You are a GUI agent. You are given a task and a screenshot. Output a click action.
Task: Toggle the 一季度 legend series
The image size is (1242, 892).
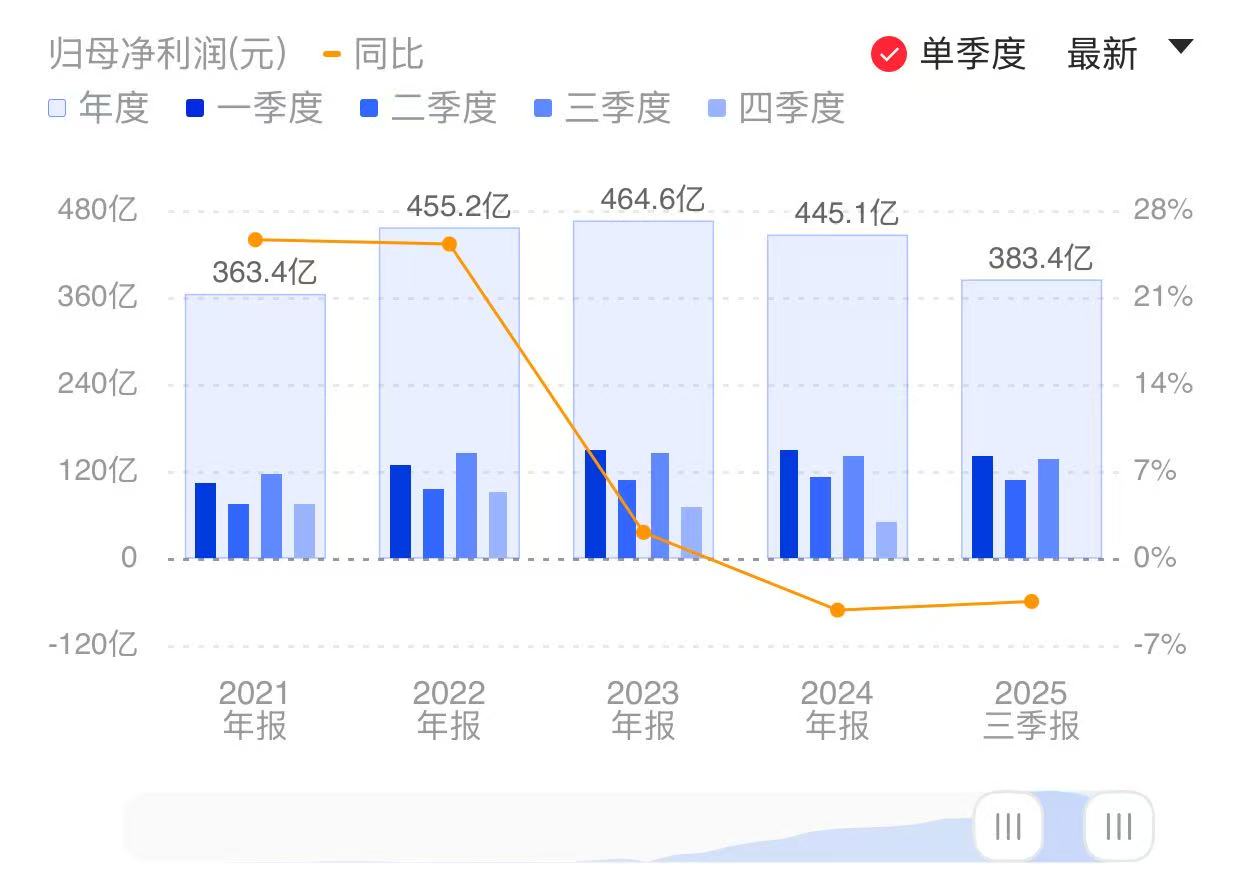(x=254, y=107)
